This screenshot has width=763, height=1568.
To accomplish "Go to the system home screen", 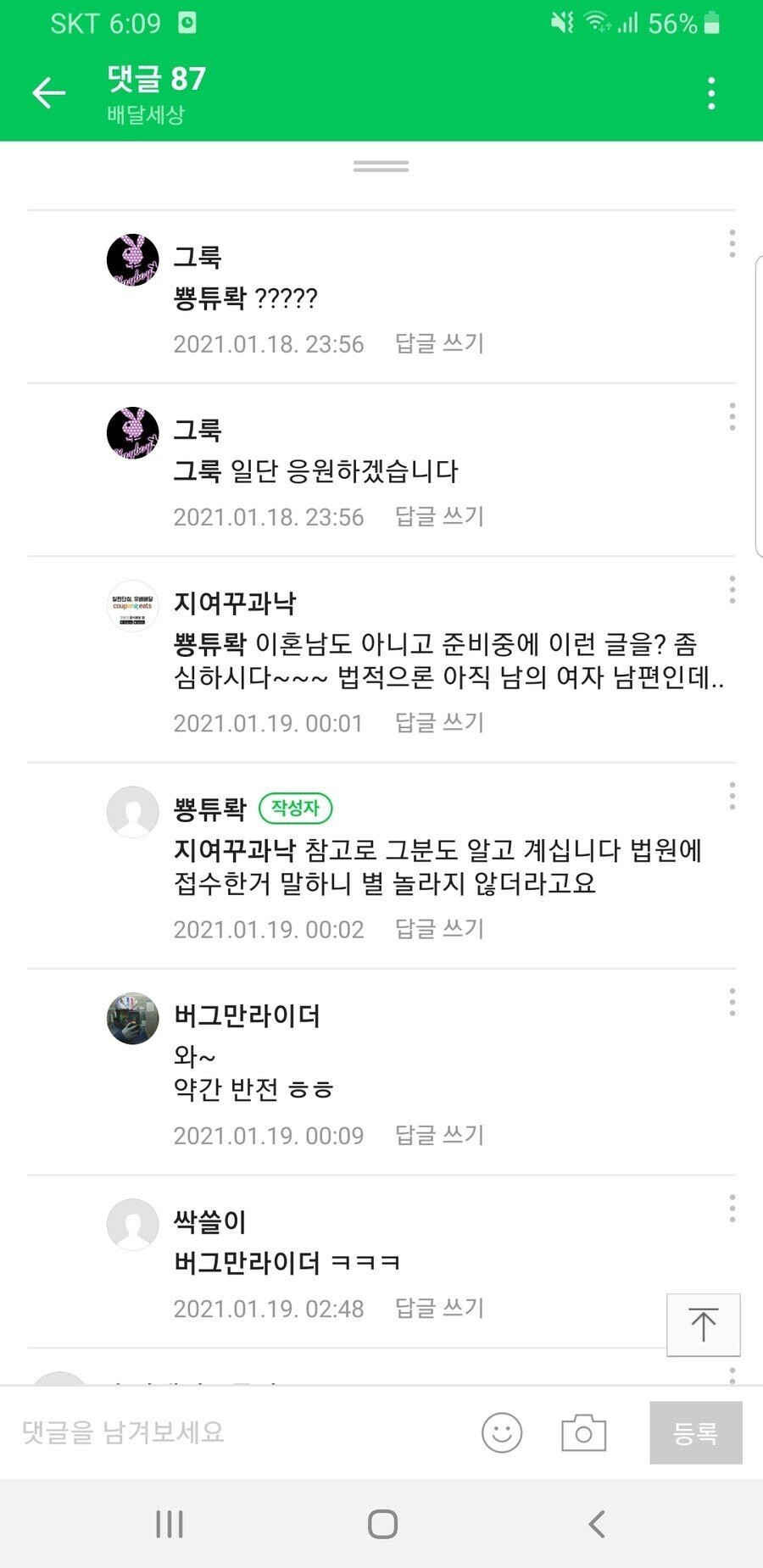I will pos(382,1524).
